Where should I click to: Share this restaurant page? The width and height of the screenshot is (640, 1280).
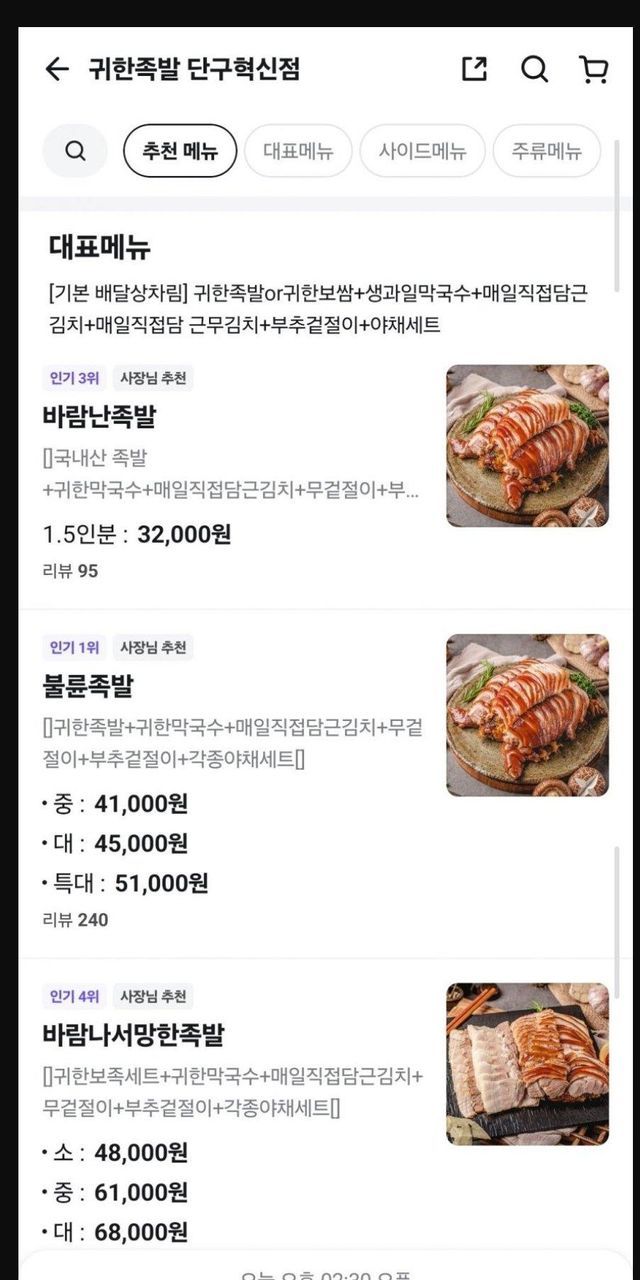click(474, 69)
